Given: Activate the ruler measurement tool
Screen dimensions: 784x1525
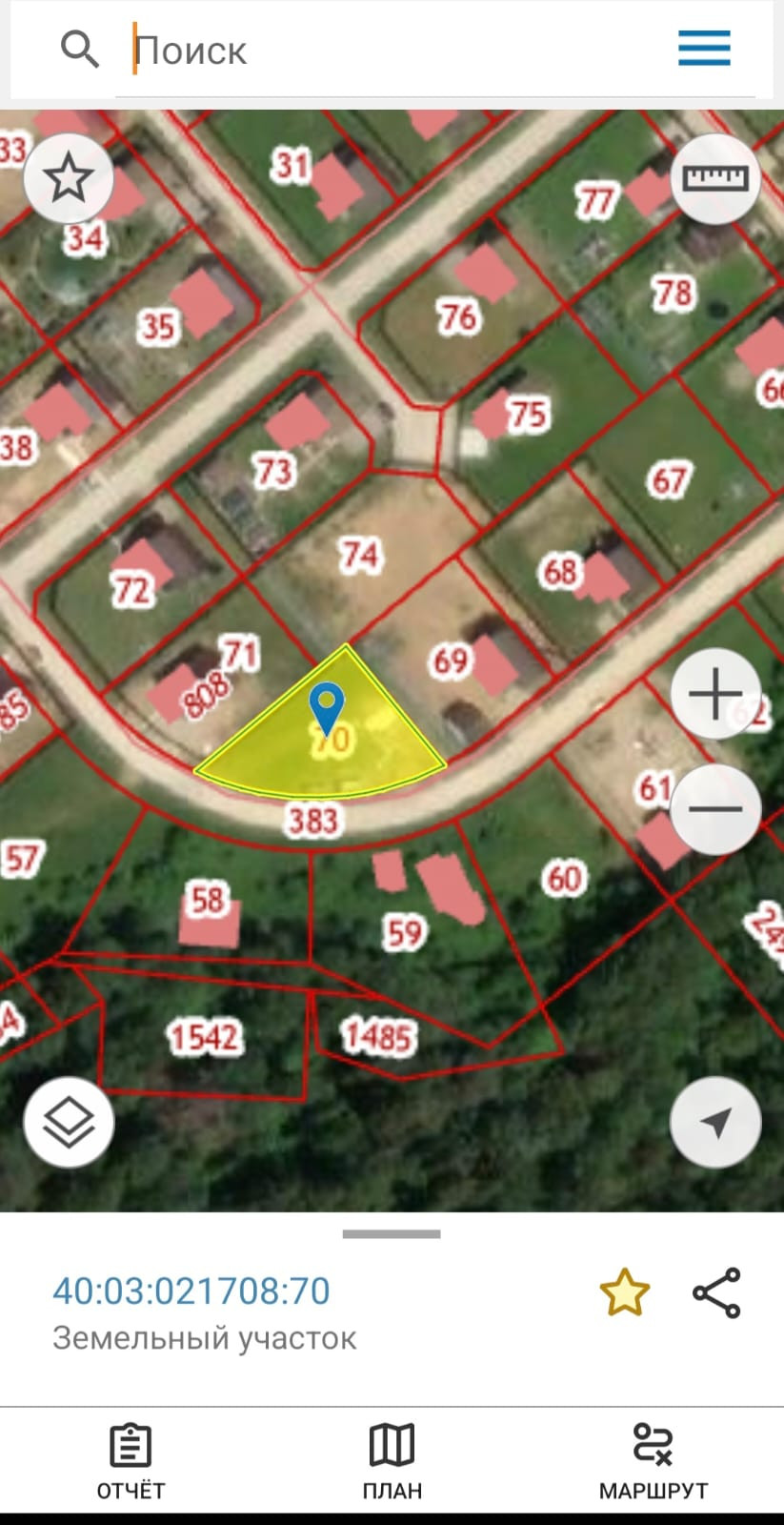Looking at the screenshot, I should point(715,178).
